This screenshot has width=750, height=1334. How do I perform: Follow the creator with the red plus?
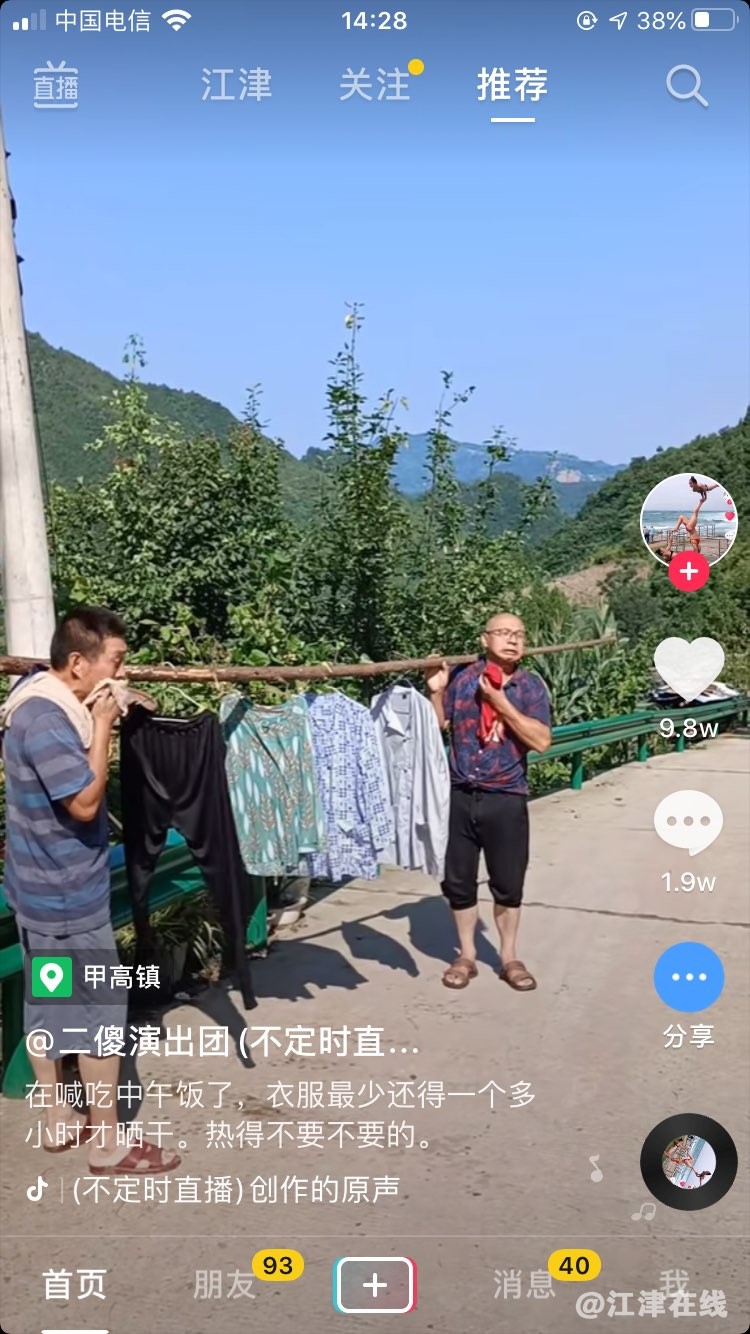click(x=688, y=571)
